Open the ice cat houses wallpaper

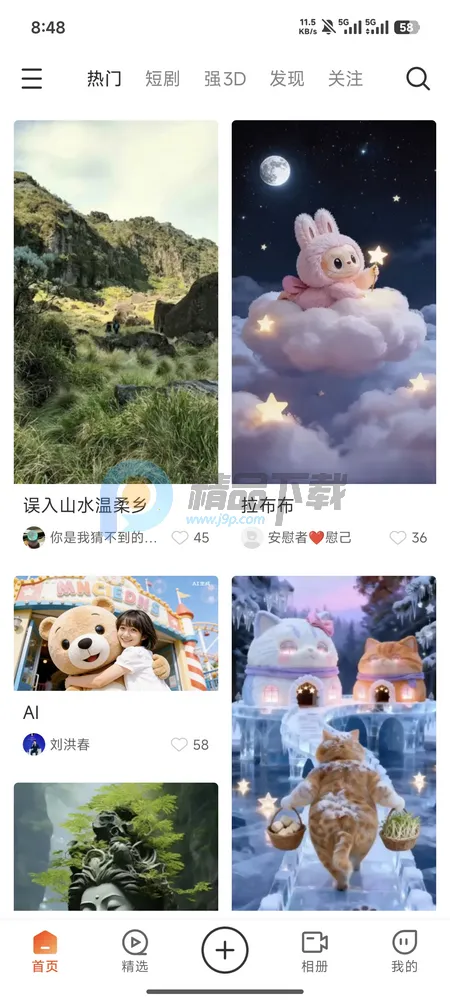click(334, 743)
